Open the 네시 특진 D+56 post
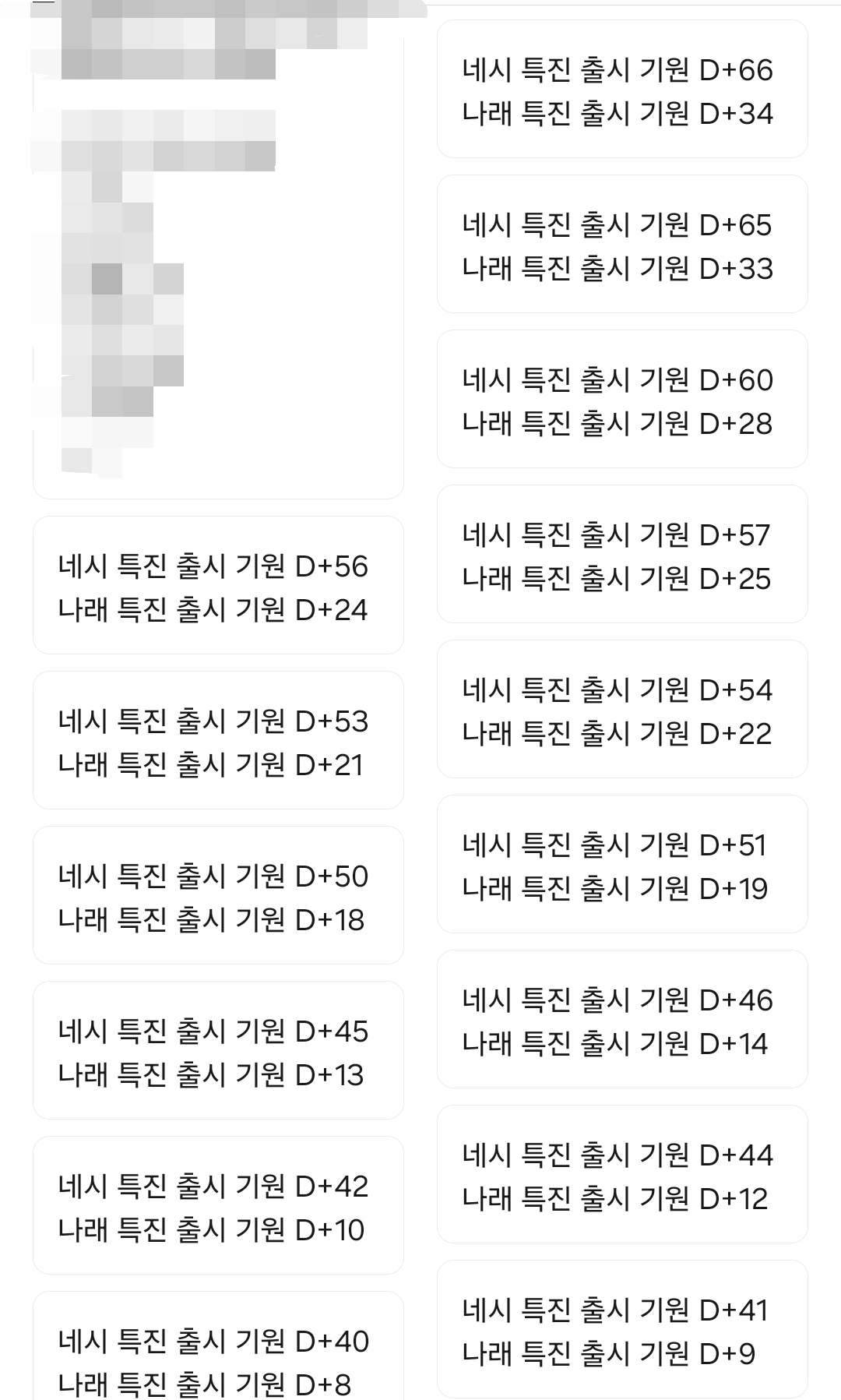 [218, 587]
